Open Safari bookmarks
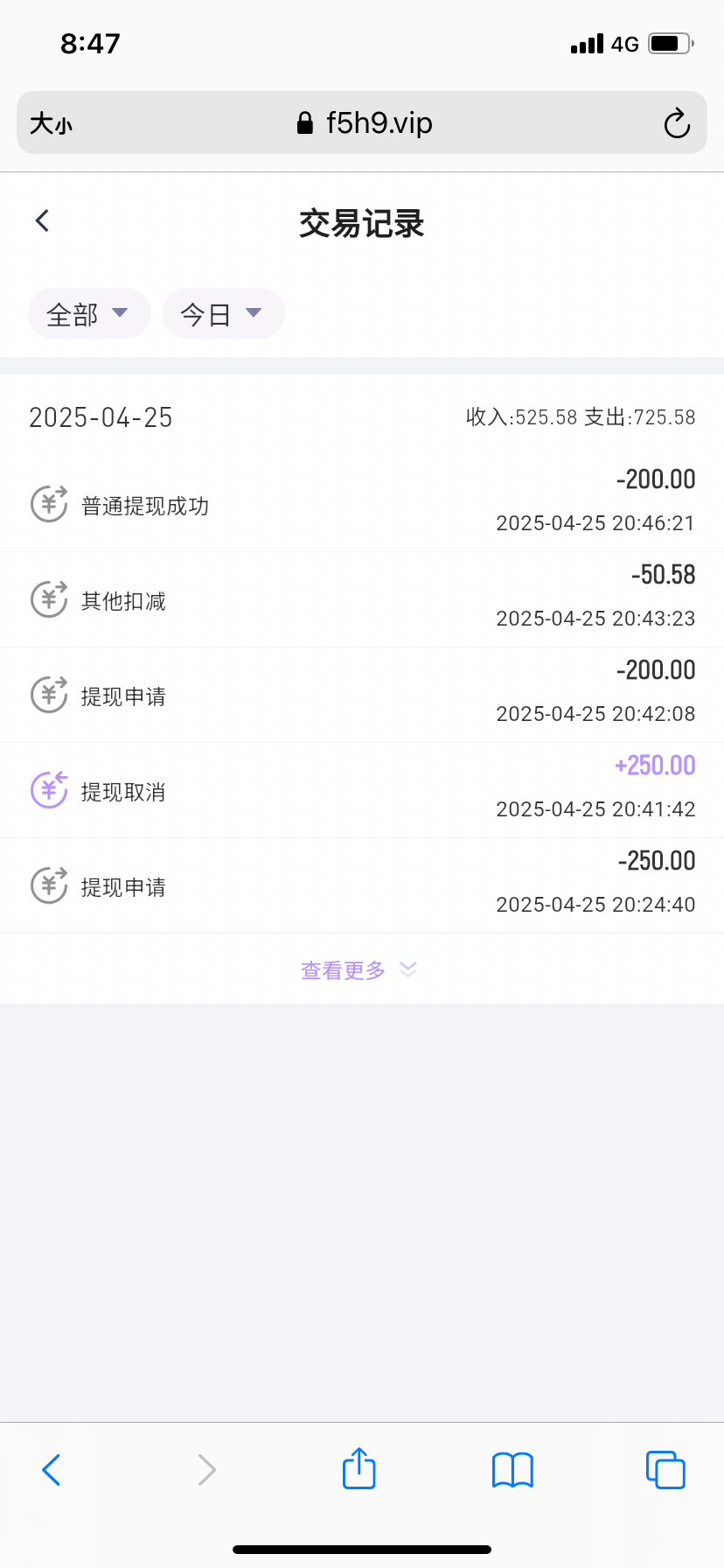 click(x=512, y=1470)
